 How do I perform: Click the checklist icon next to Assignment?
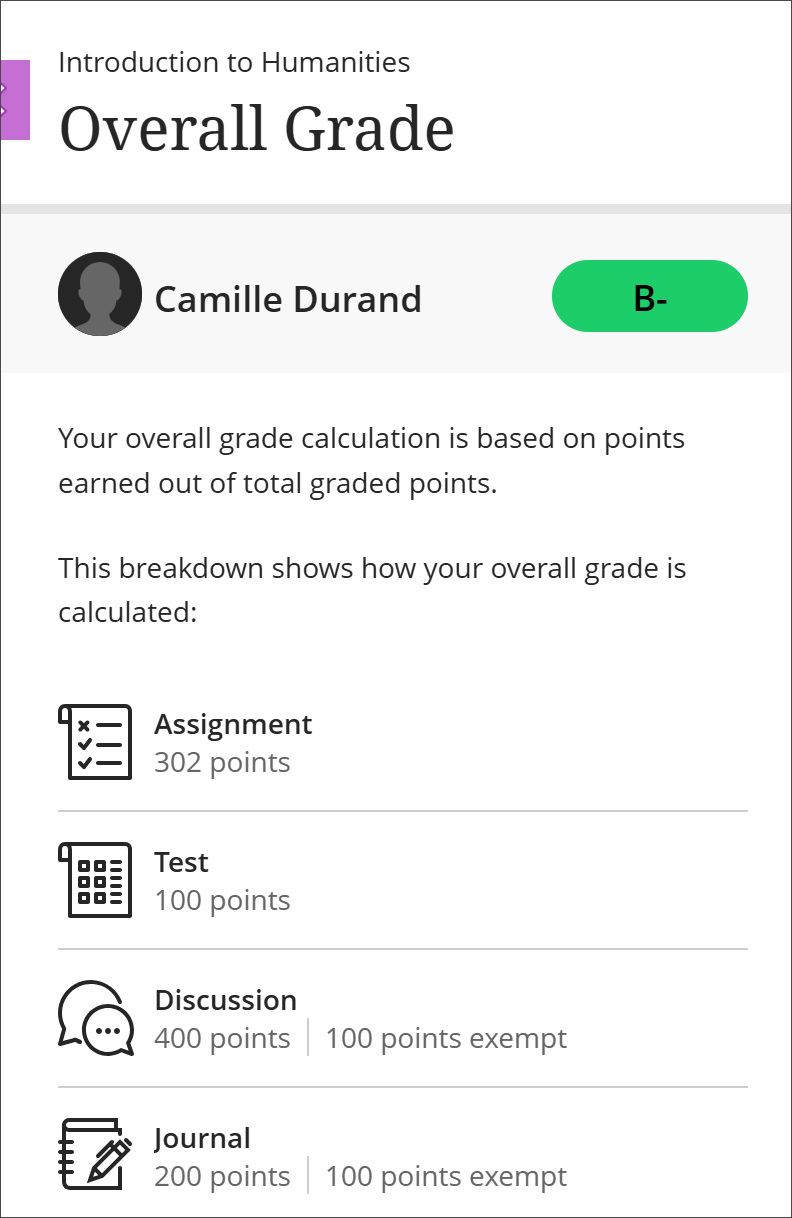click(x=96, y=741)
